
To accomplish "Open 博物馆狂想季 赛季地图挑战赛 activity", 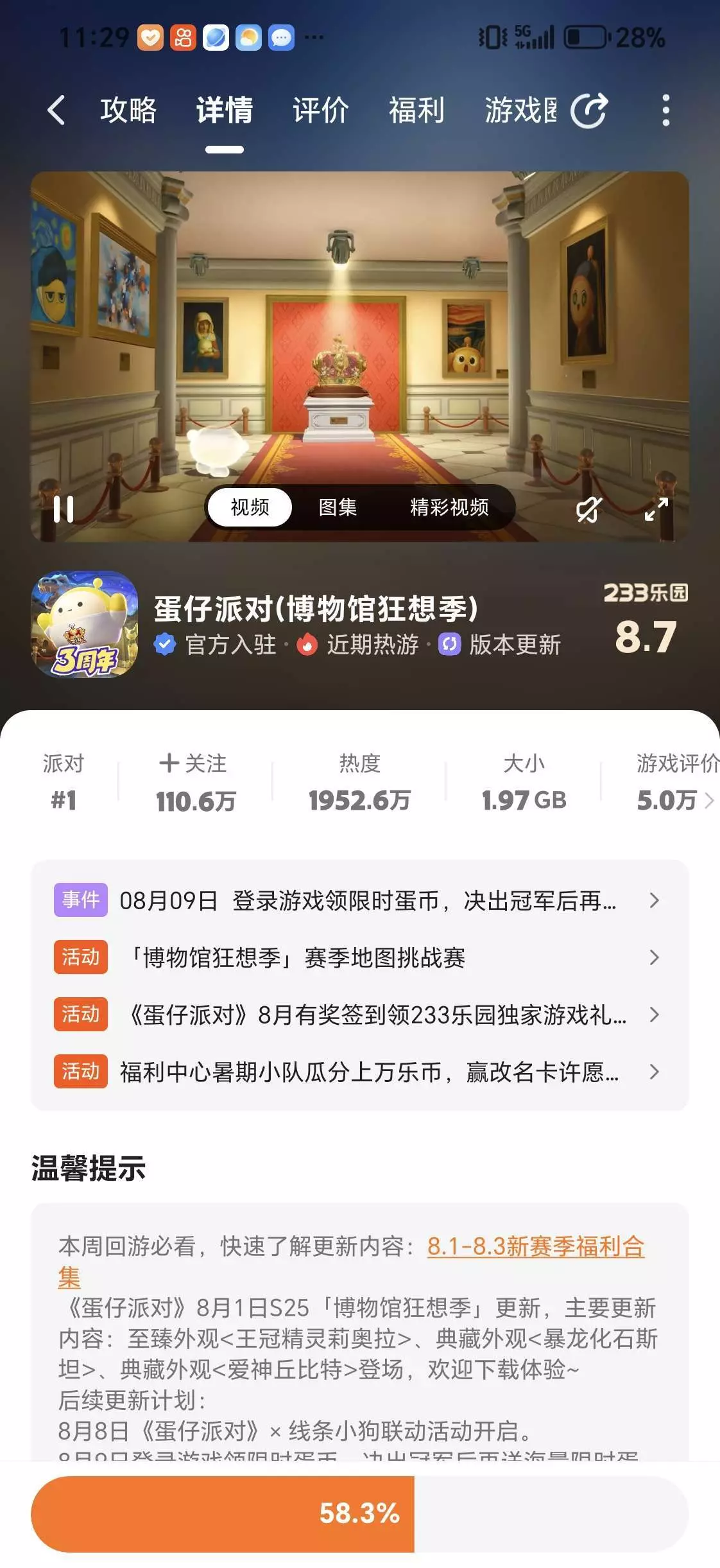I will (359, 957).
